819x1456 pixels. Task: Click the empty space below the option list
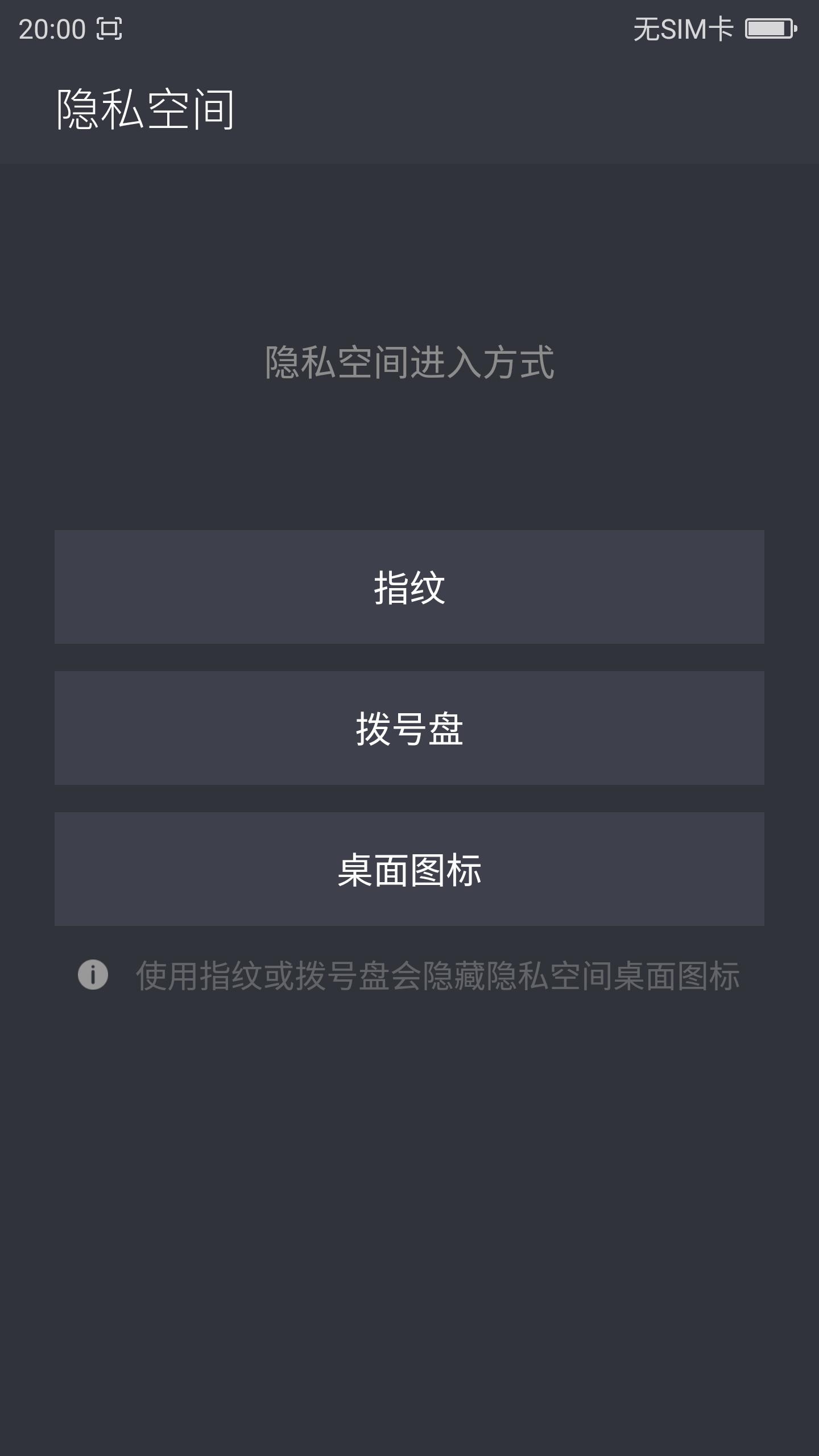tap(408, 1194)
